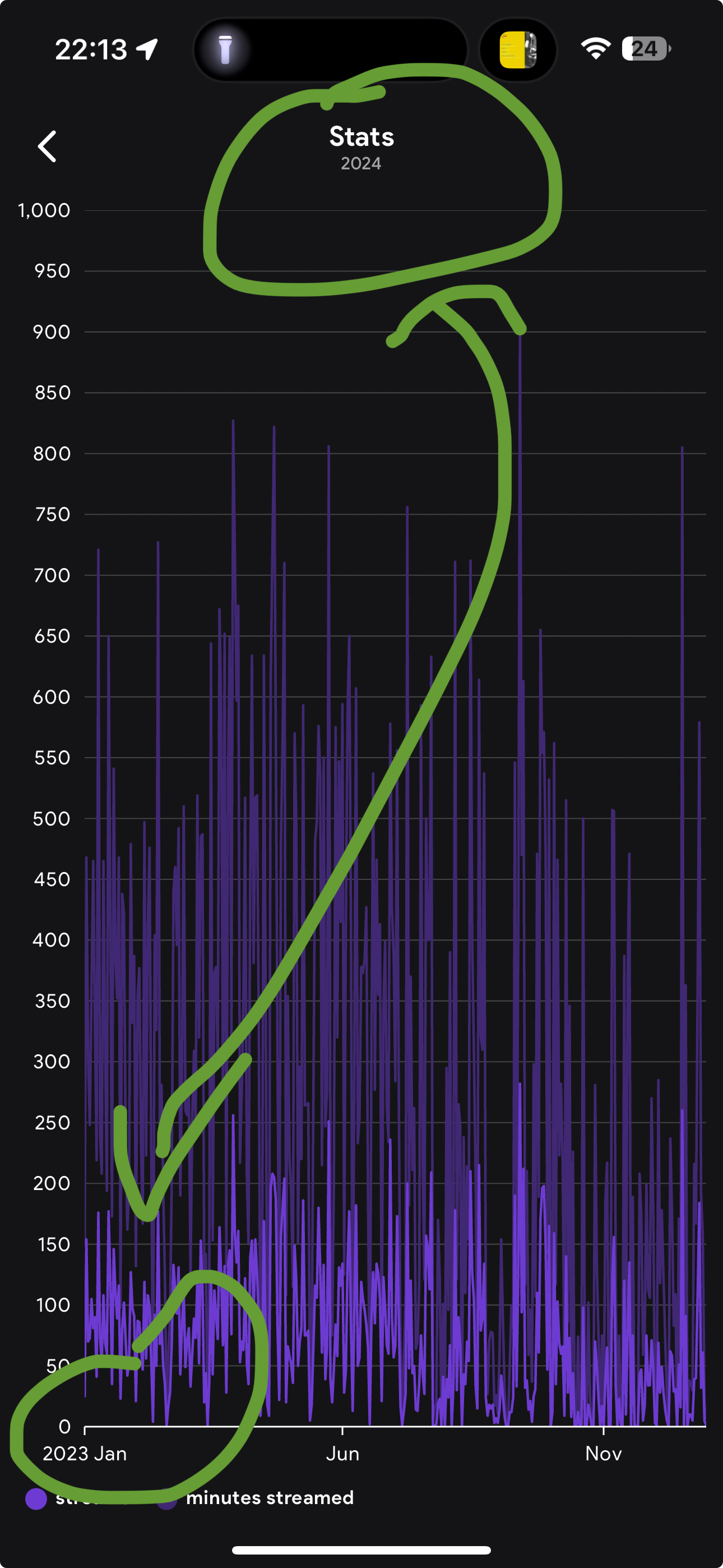Toggle the streams legend series
This screenshot has width=723, height=1568.
point(36,1498)
